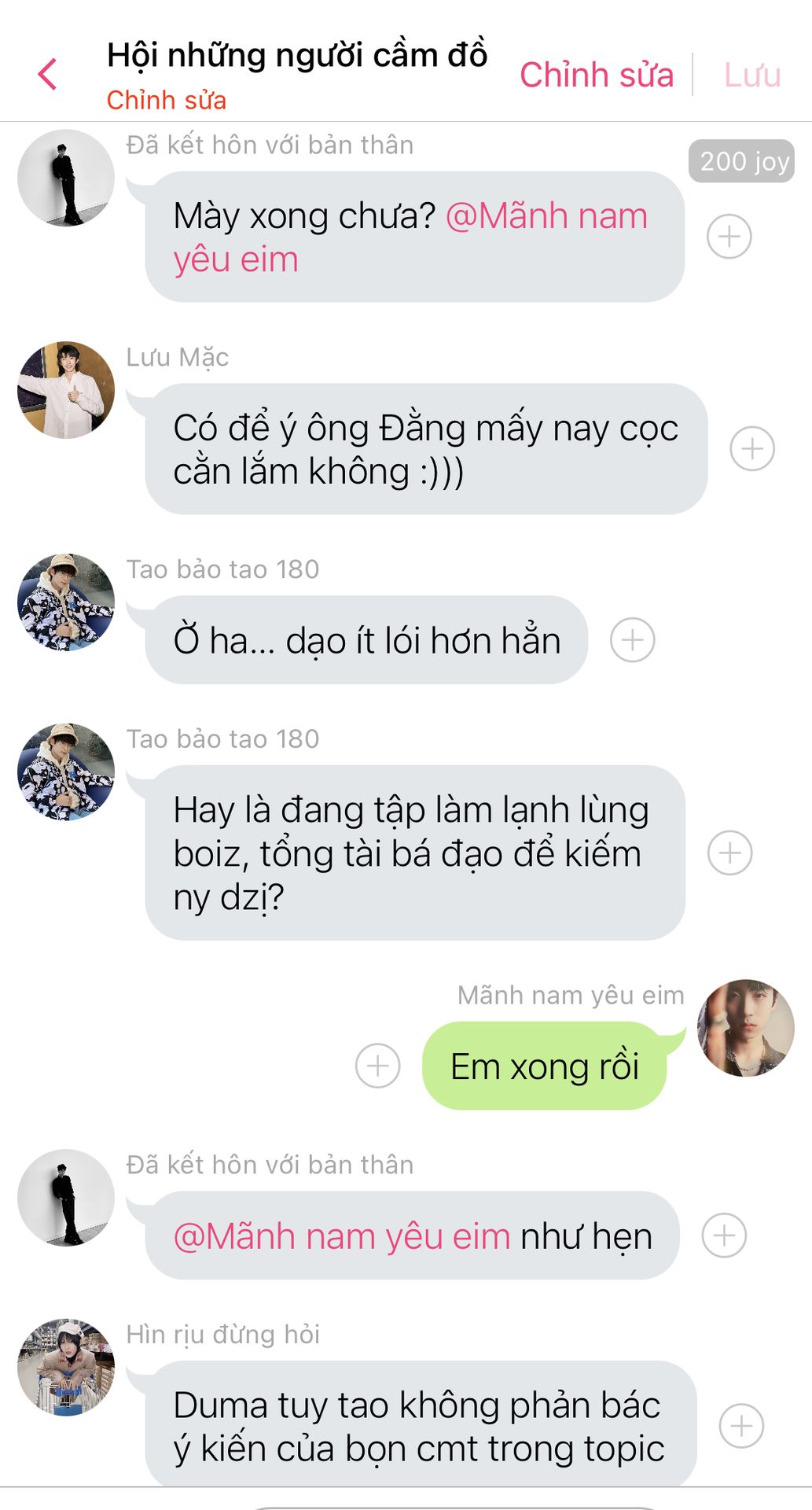Tap the plus next to Lưu Mặc's message
The width and height of the screenshot is (812, 1510).
pyautogui.click(x=752, y=449)
